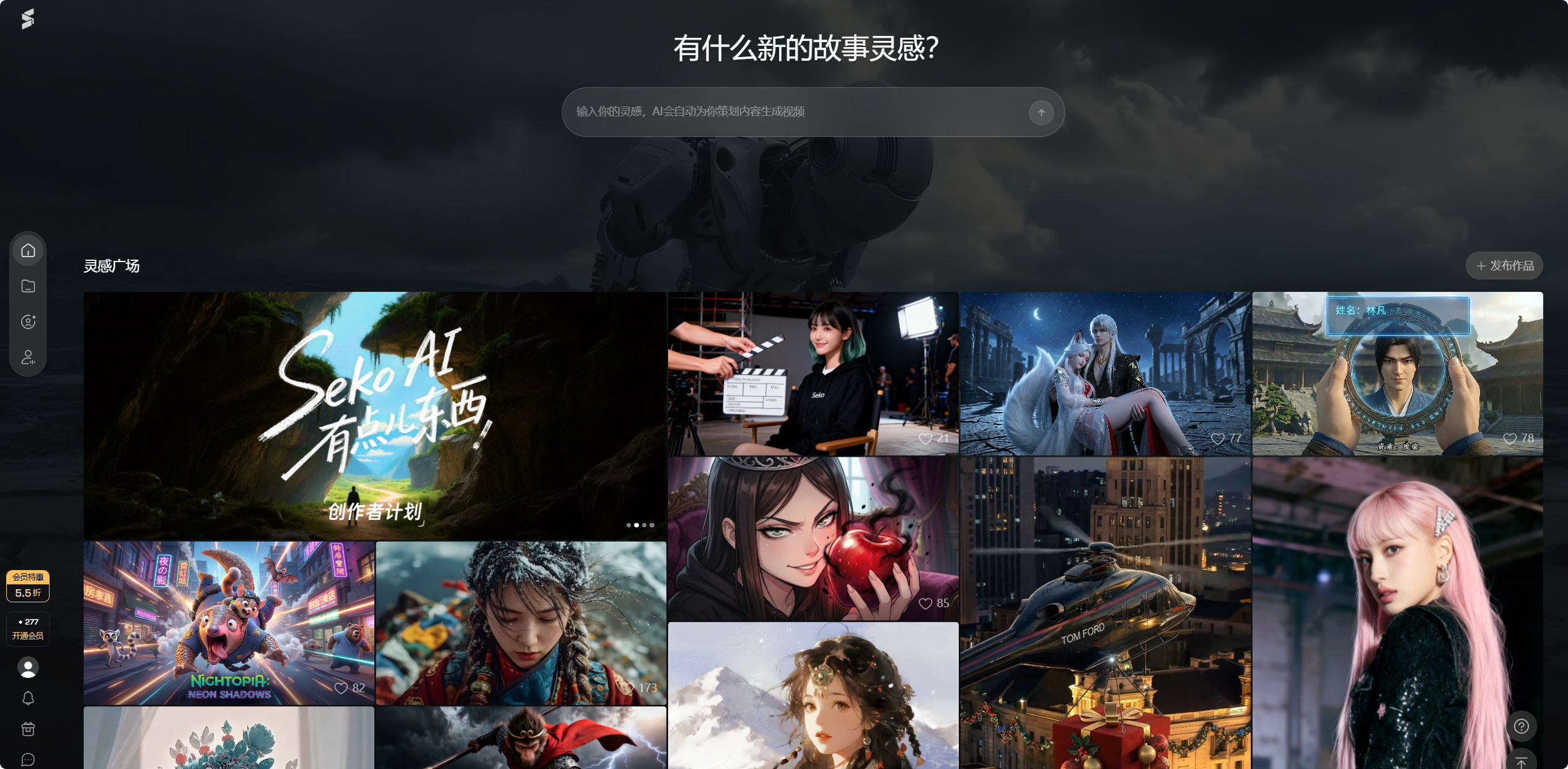Open the Nightopia Neon Shadows tile
This screenshot has height=769, width=1568.
[229, 623]
